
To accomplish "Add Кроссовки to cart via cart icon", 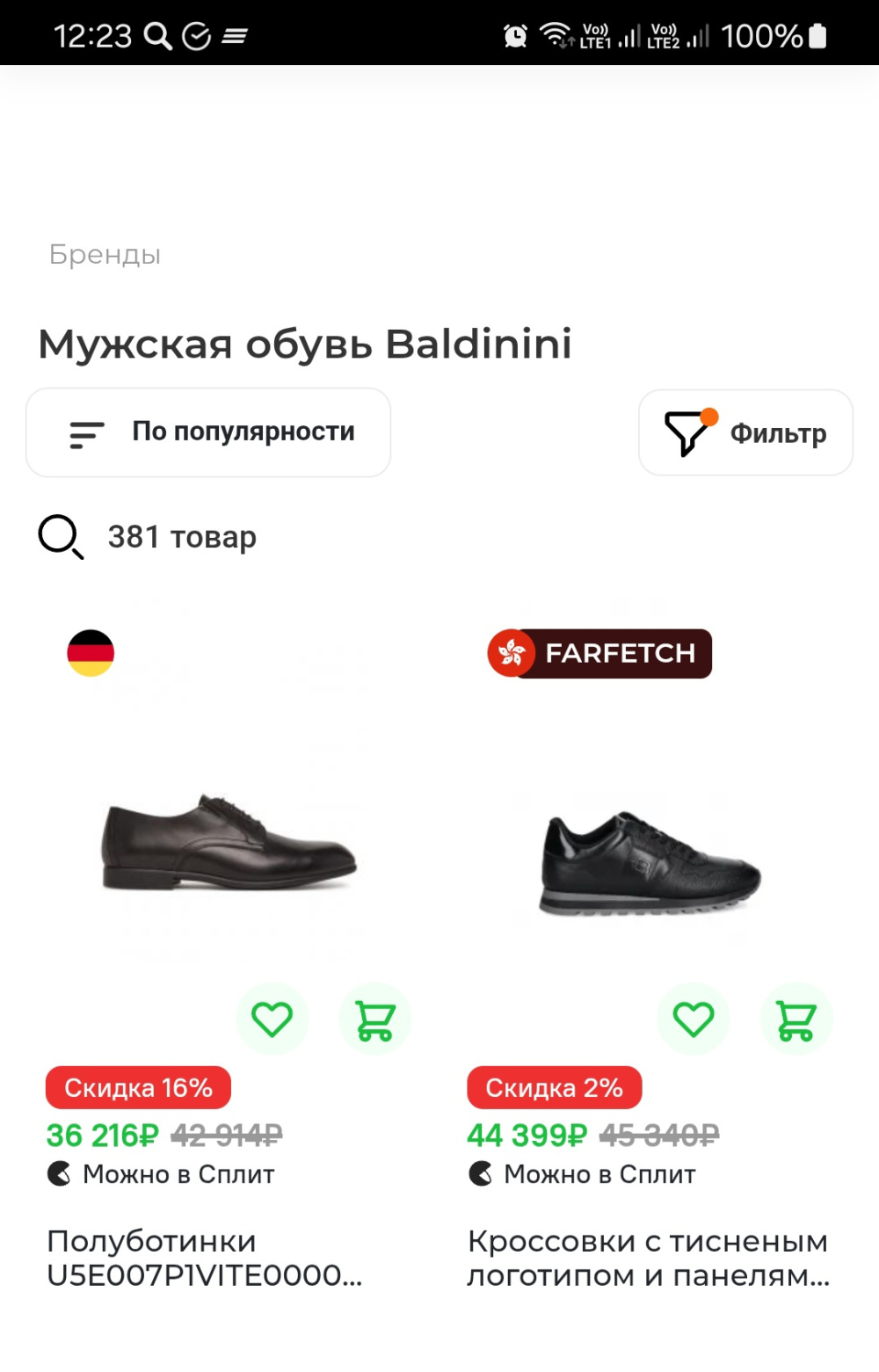I will (x=795, y=1018).
